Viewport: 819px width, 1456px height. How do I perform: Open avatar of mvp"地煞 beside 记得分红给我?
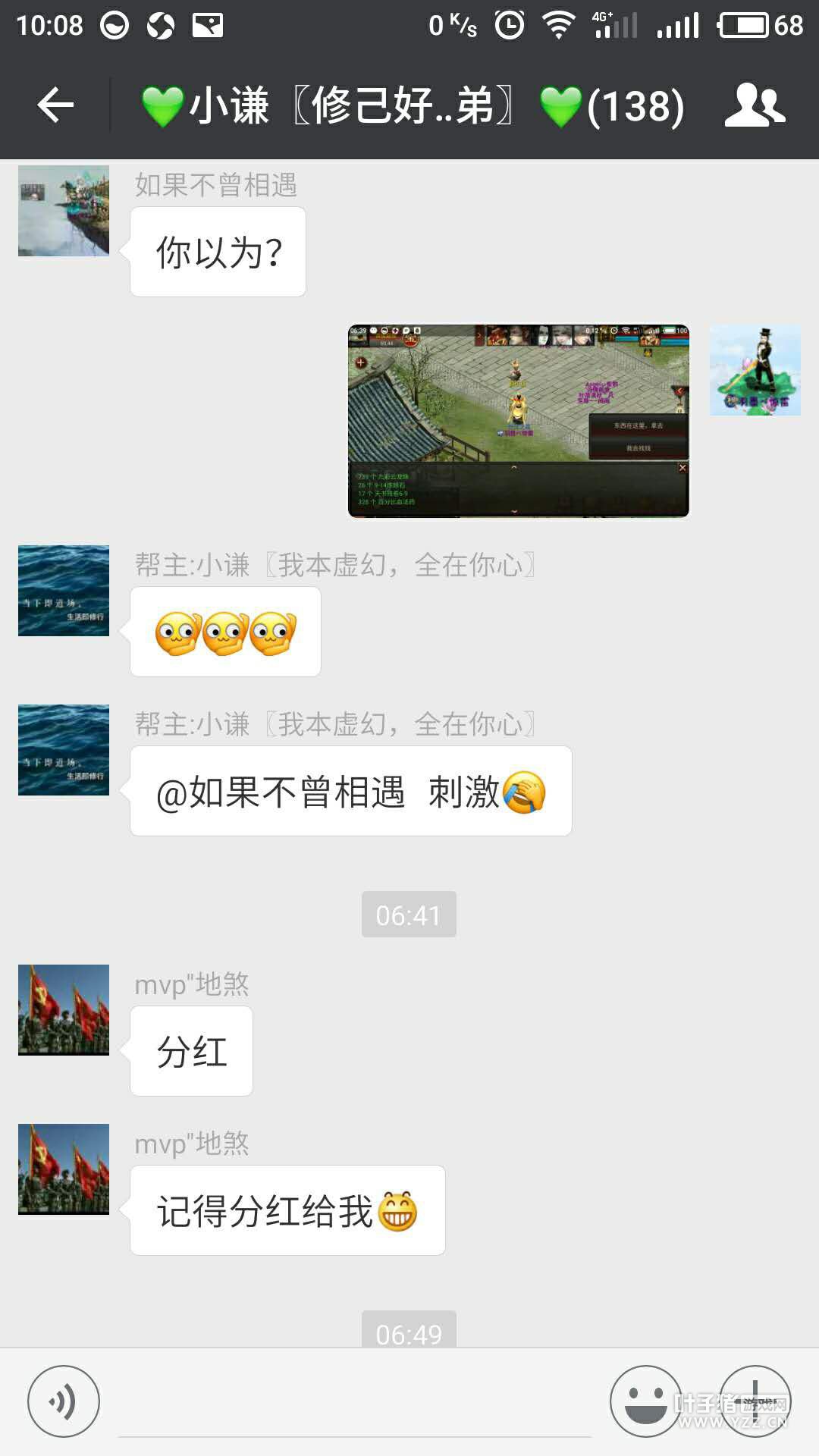pyautogui.click(x=64, y=1169)
